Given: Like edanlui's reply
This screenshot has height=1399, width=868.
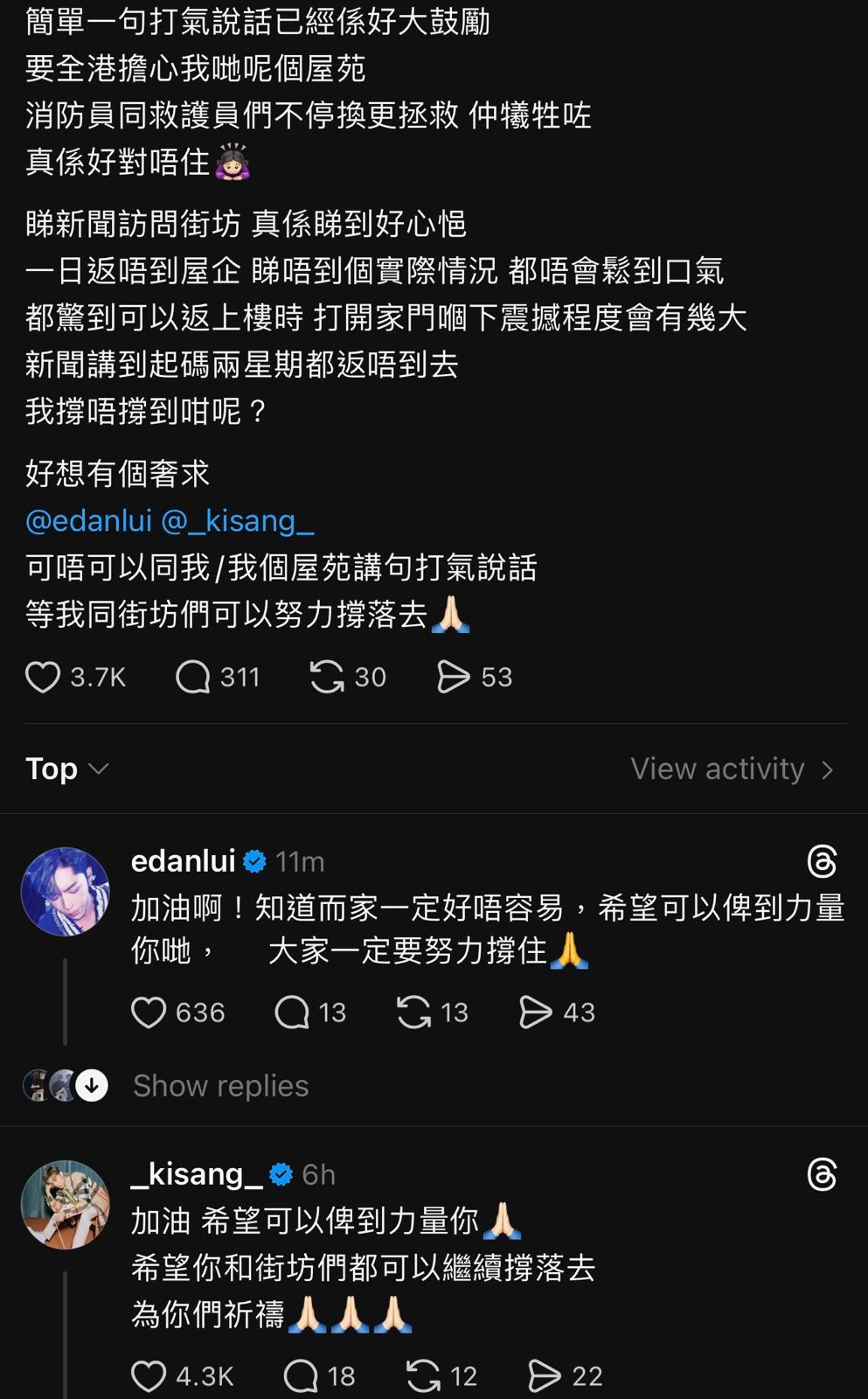Looking at the screenshot, I should [149, 1013].
